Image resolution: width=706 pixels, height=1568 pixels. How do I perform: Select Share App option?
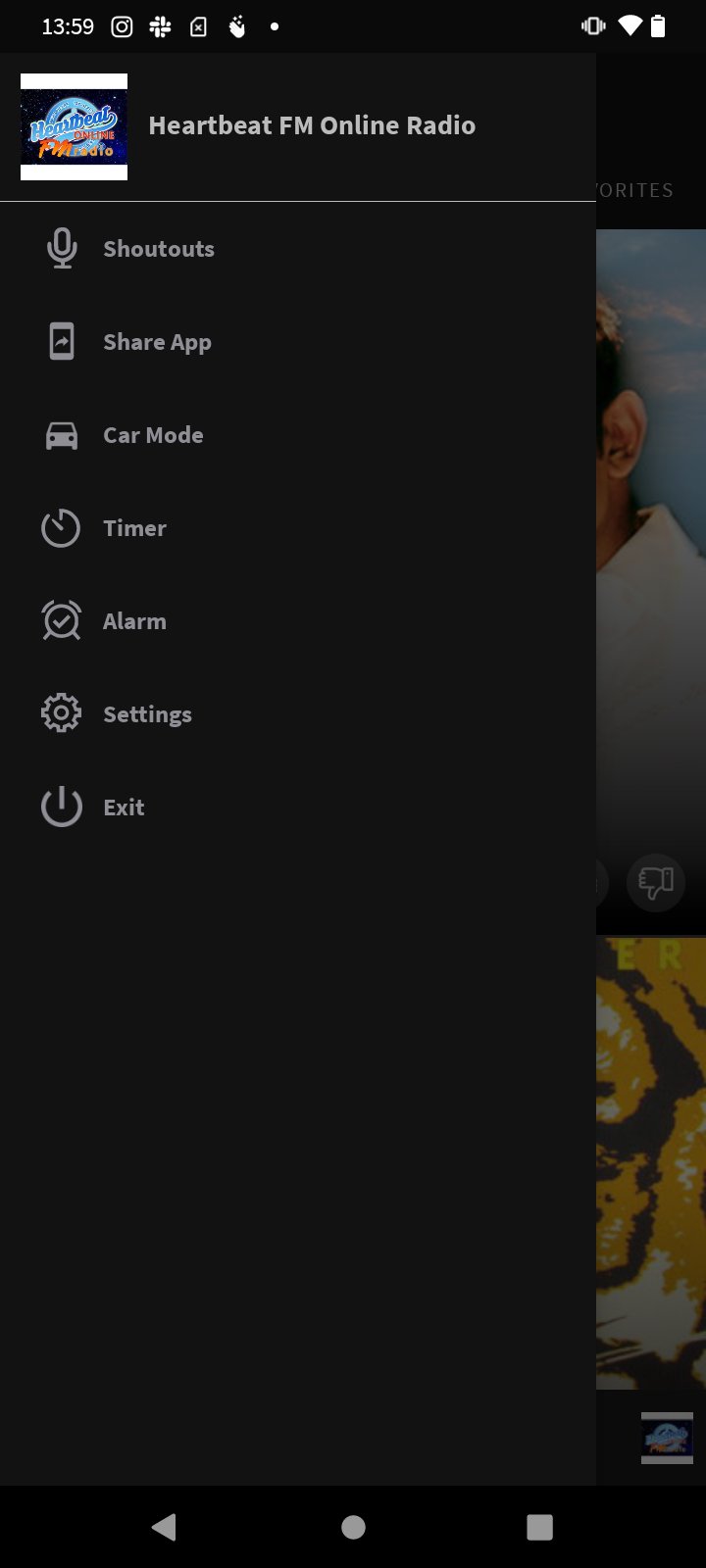tap(157, 342)
